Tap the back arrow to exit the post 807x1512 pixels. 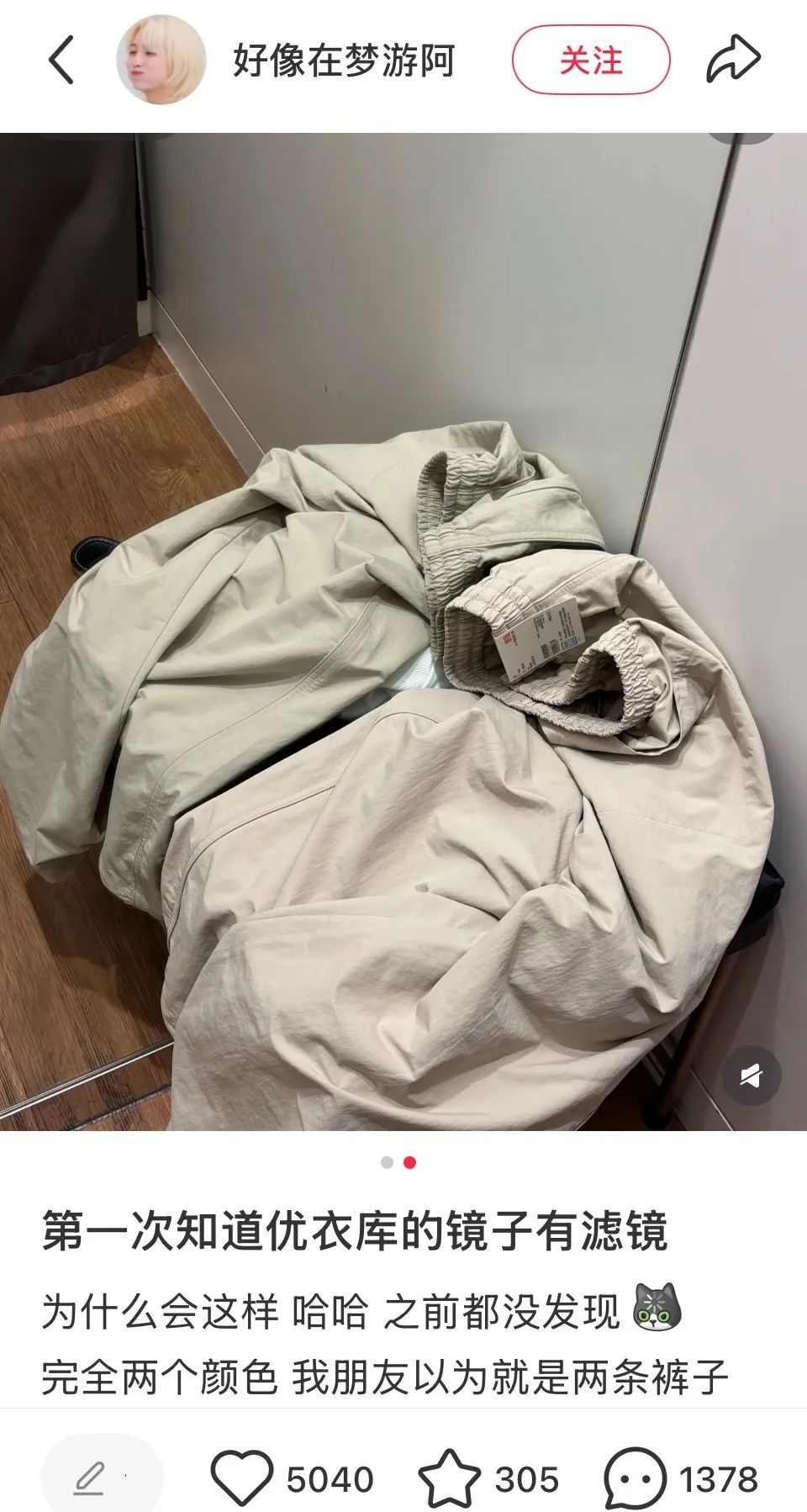(63, 57)
